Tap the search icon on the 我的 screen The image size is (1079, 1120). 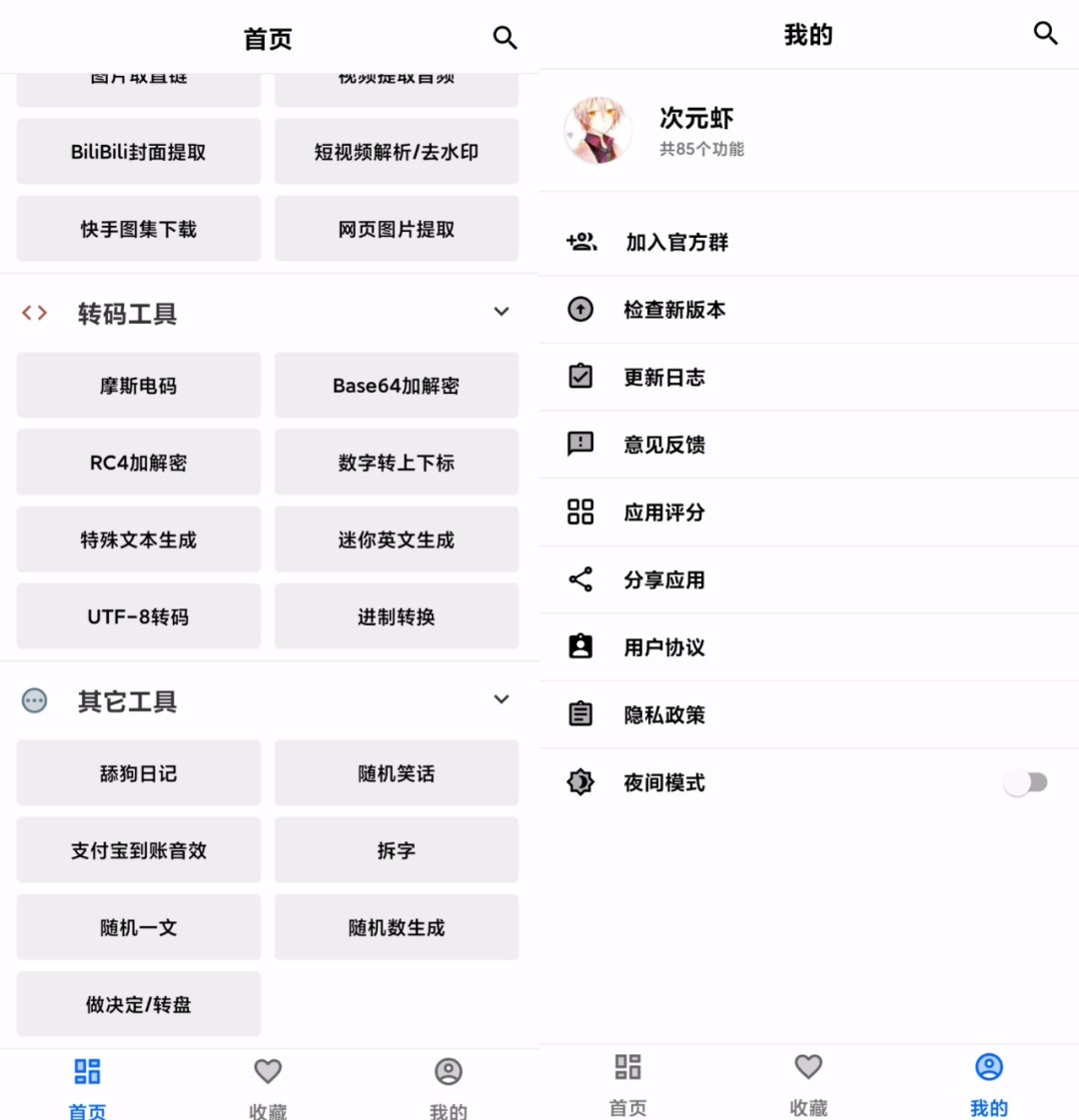(1045, 34)
